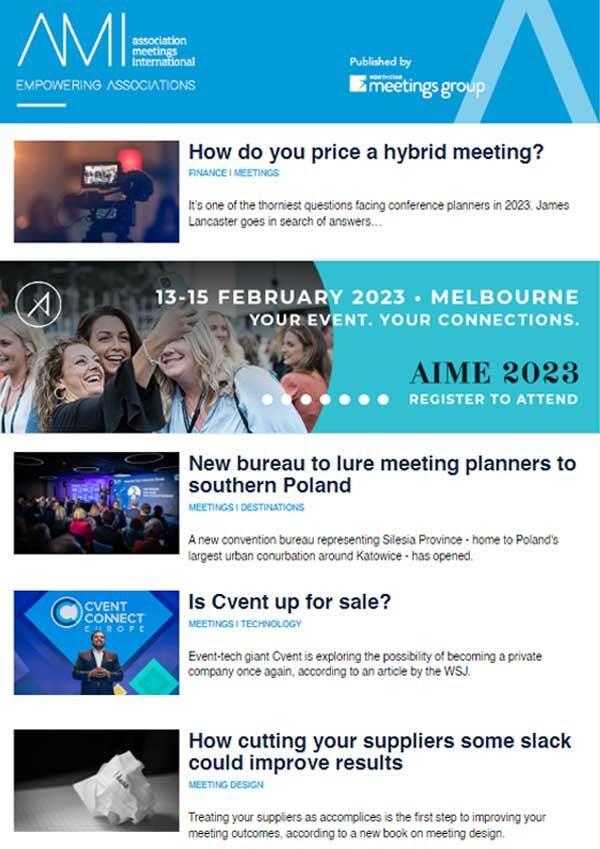Open the 'Is Cvent up for sale?' headline
This screenshot has height=849, width=600.
pos(290,602)
